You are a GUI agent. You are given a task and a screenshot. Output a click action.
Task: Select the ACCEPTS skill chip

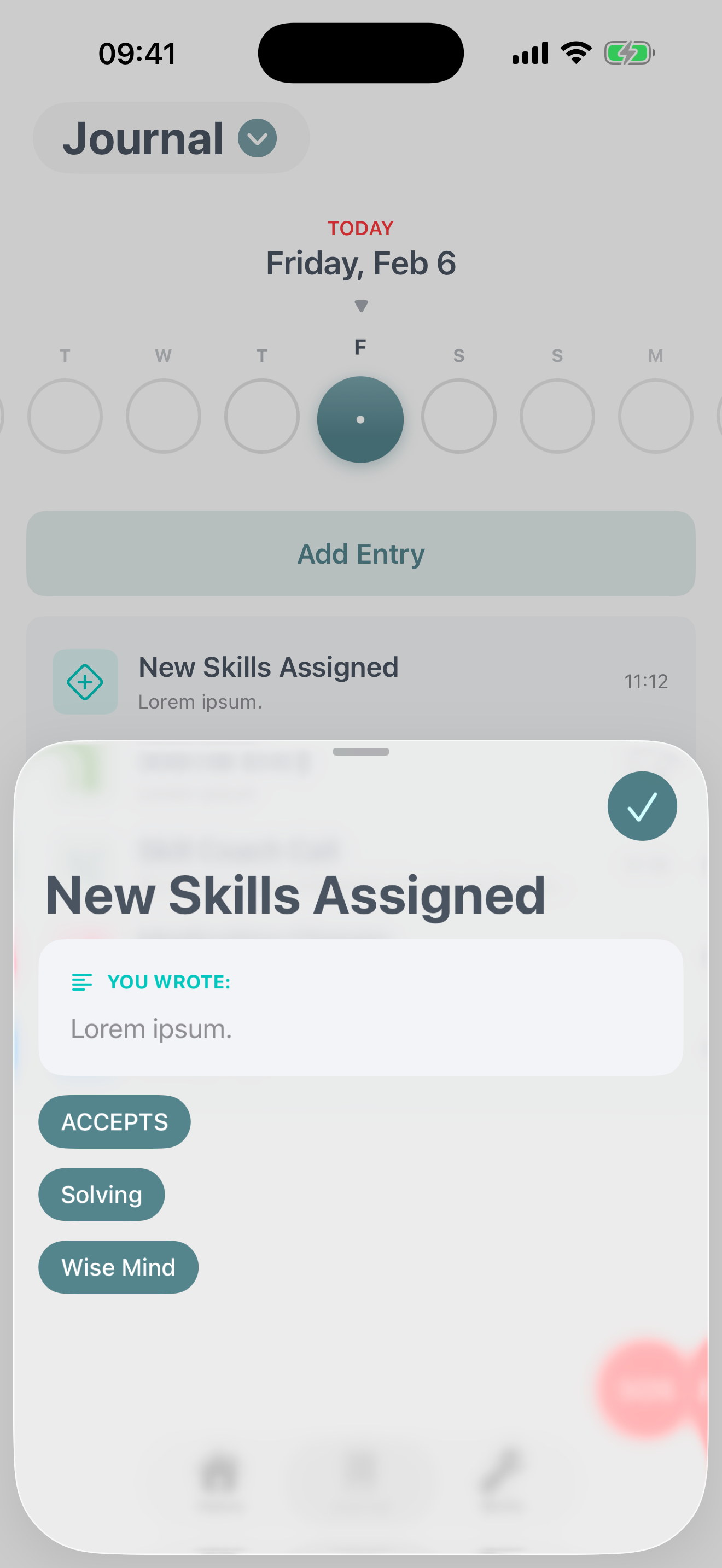point(114,1122)
